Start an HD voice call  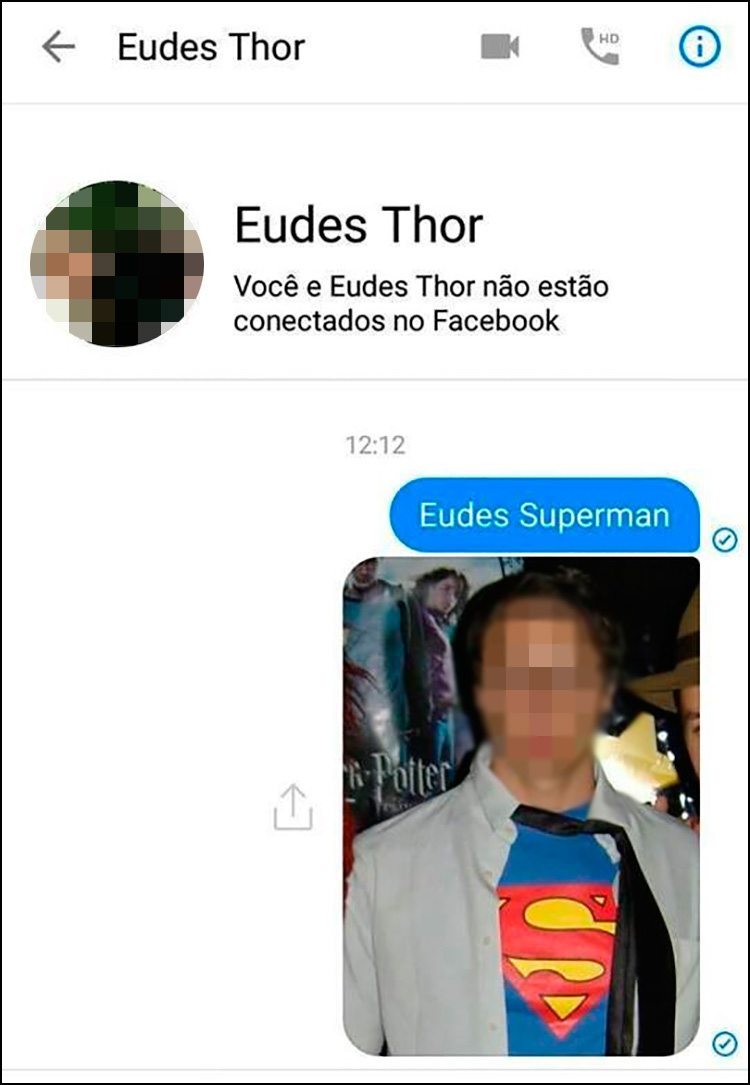599,47
